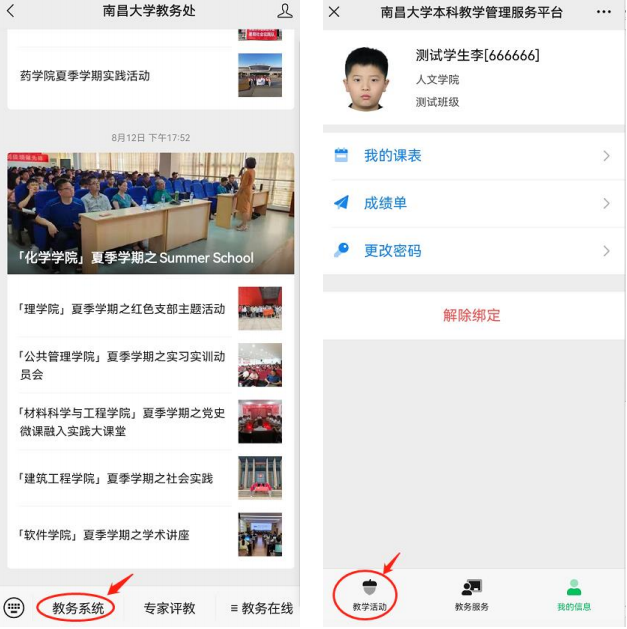Close the 本科教学管理服务平台 page
627x629 pixels.
pos(334,12)
